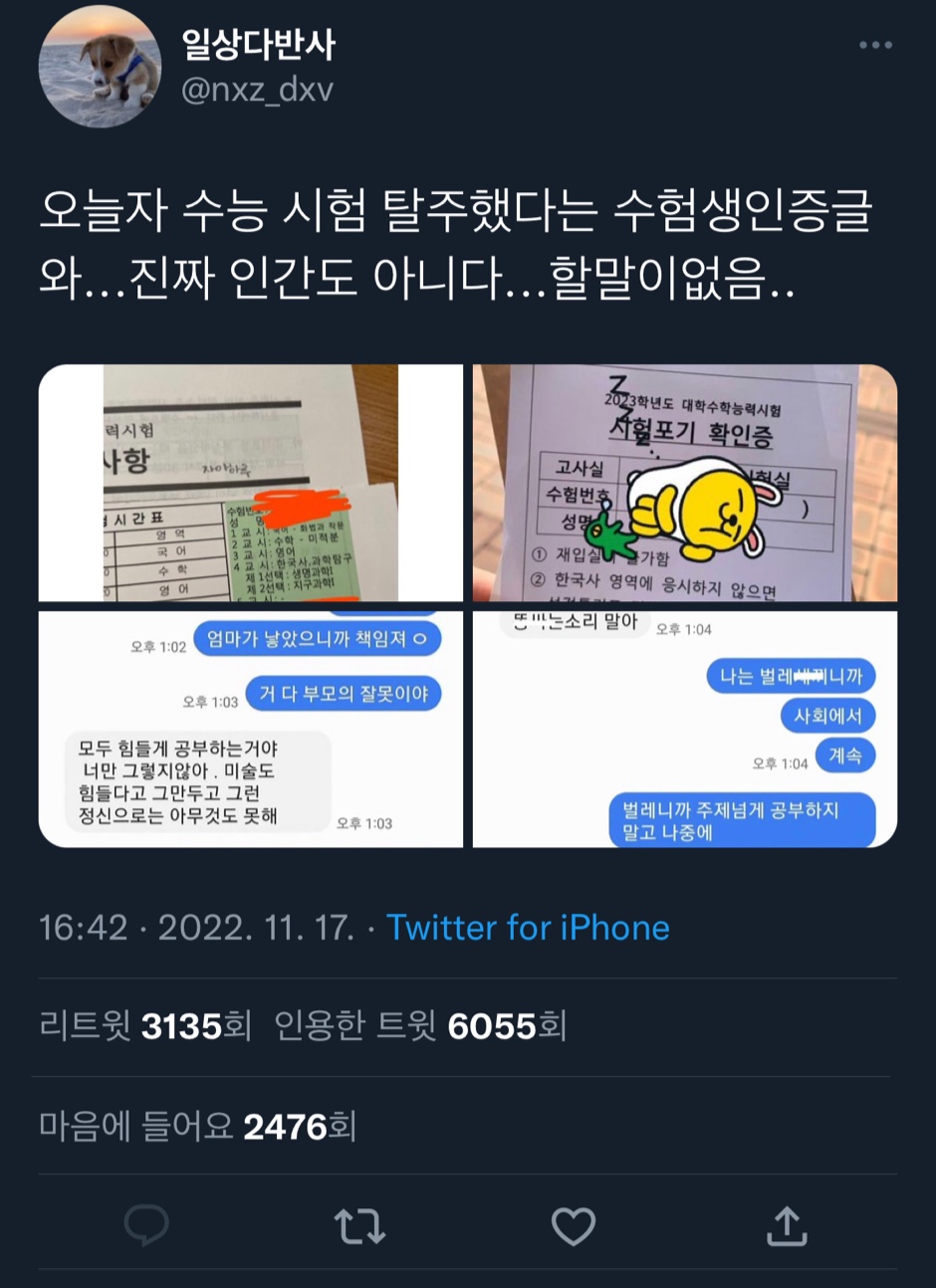Retweet this post
This screenshot has width=936, height=1288.
pyautogui.click(x=359, y=1225)
